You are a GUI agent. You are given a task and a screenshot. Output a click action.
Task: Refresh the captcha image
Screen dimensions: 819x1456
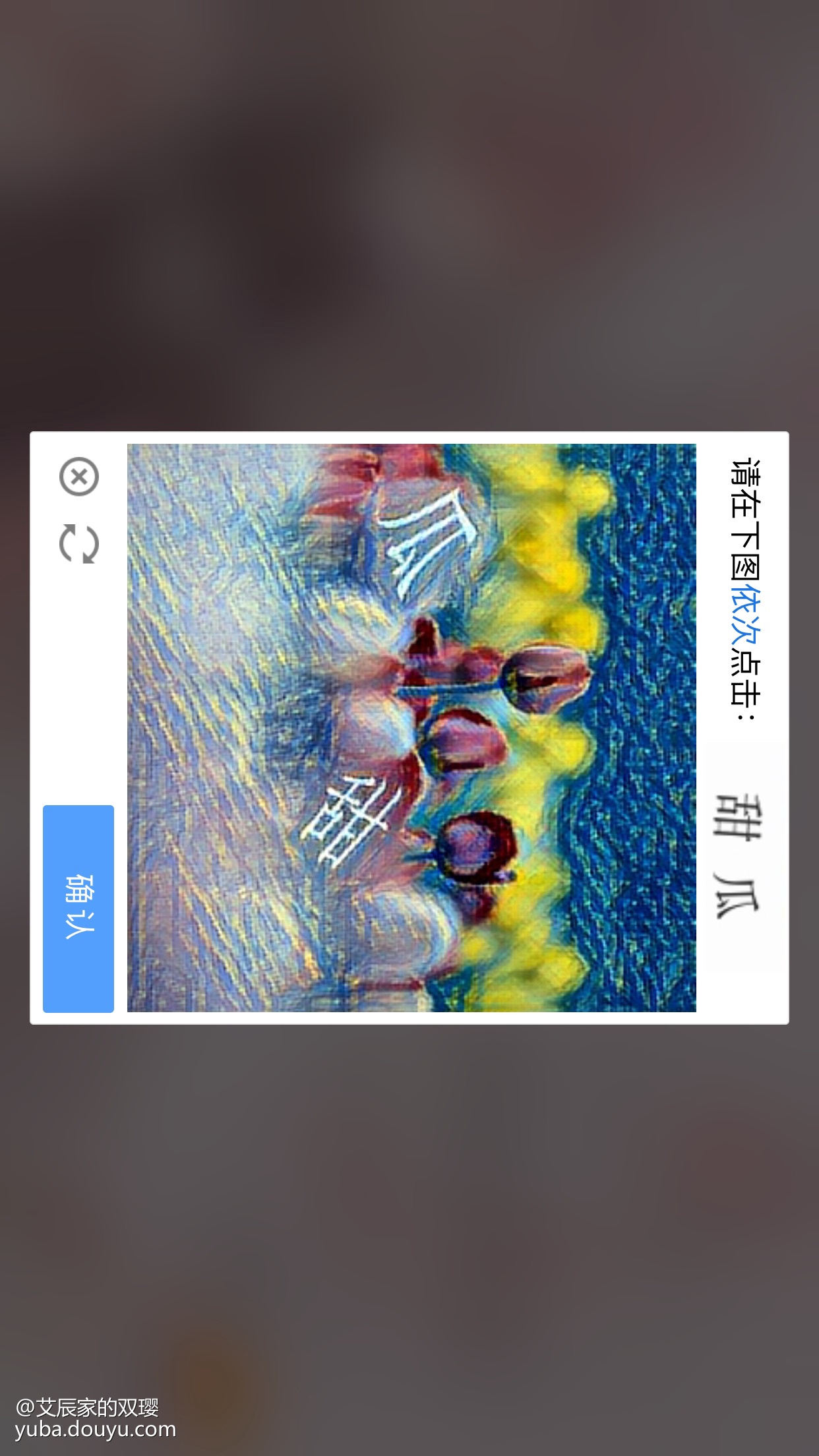pos(79,544)
